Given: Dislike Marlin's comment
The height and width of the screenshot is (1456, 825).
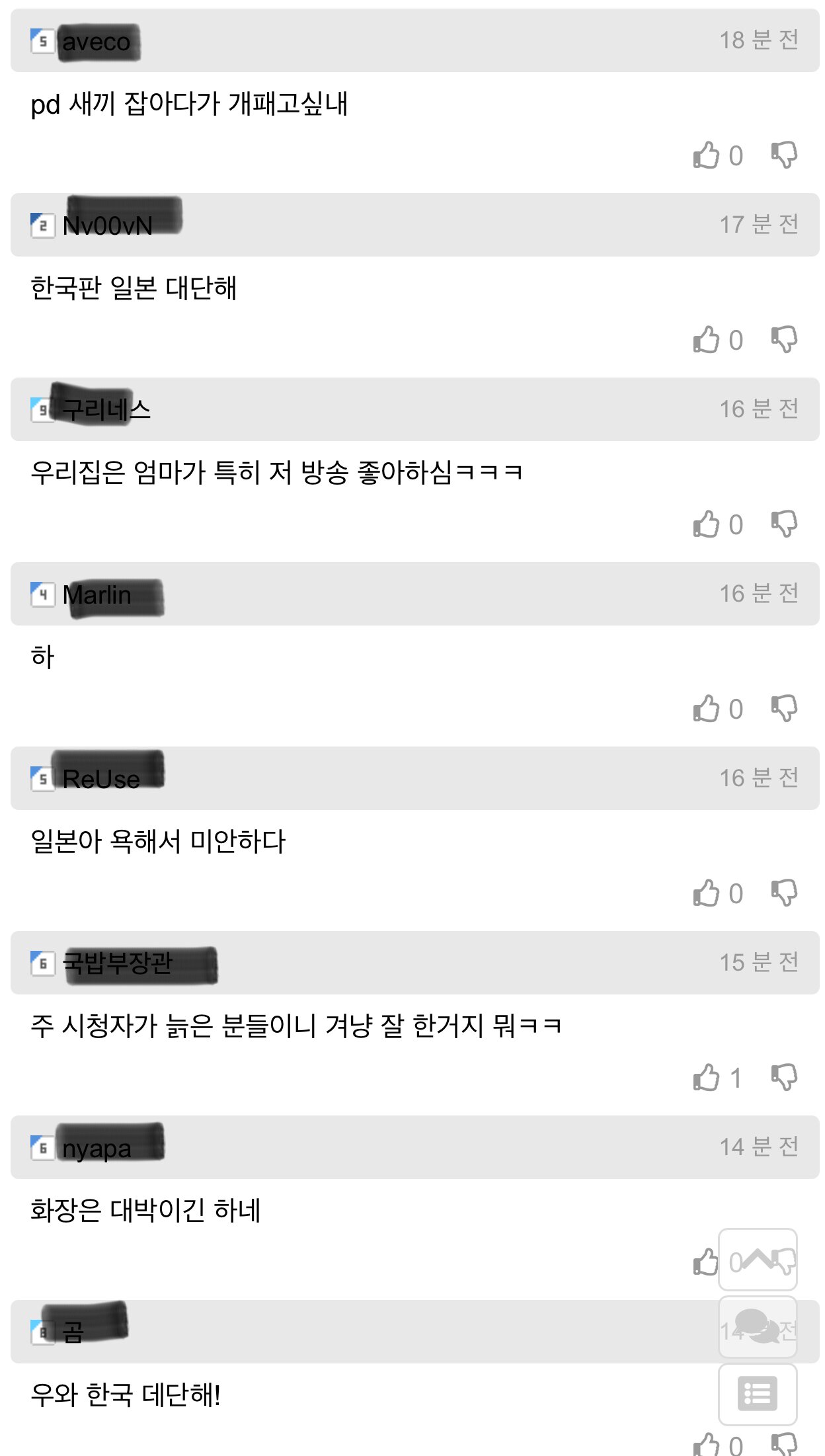Looking at the screenshot, I should point(784,709).
